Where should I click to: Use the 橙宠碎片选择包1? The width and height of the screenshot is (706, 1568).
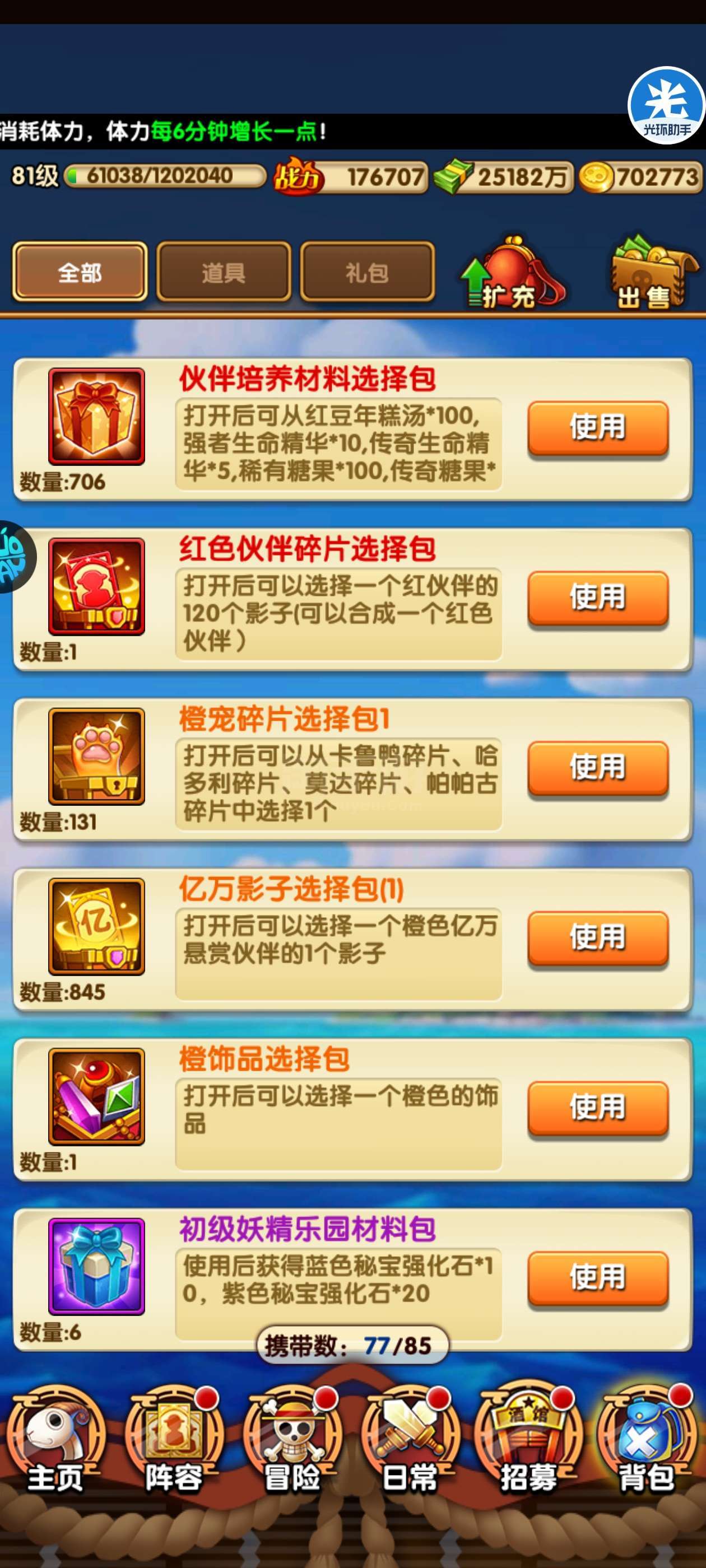tap(597, 768)
